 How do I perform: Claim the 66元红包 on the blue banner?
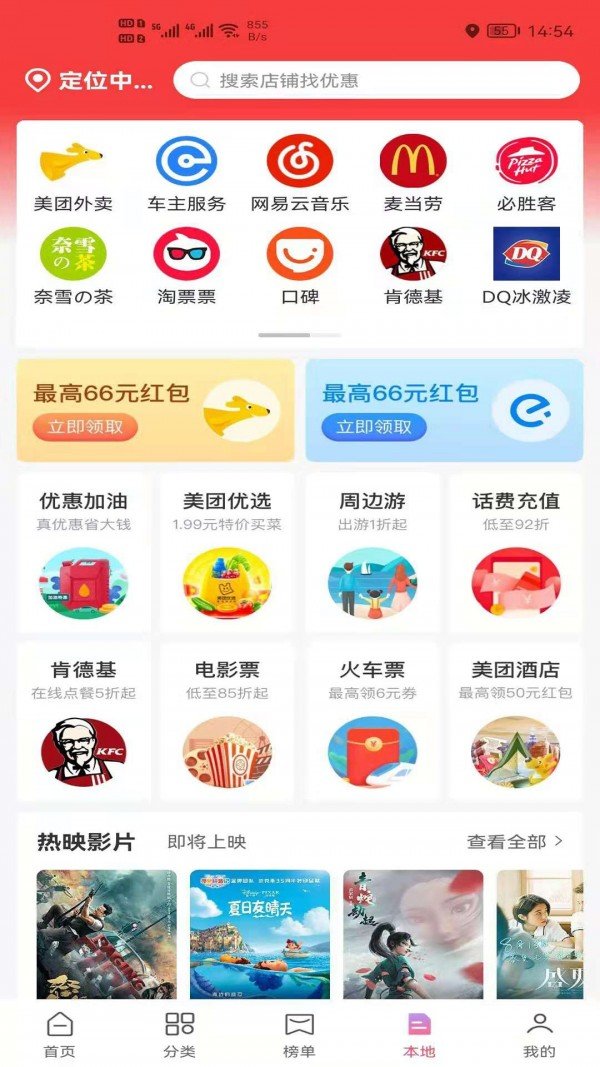click(374, 427)
